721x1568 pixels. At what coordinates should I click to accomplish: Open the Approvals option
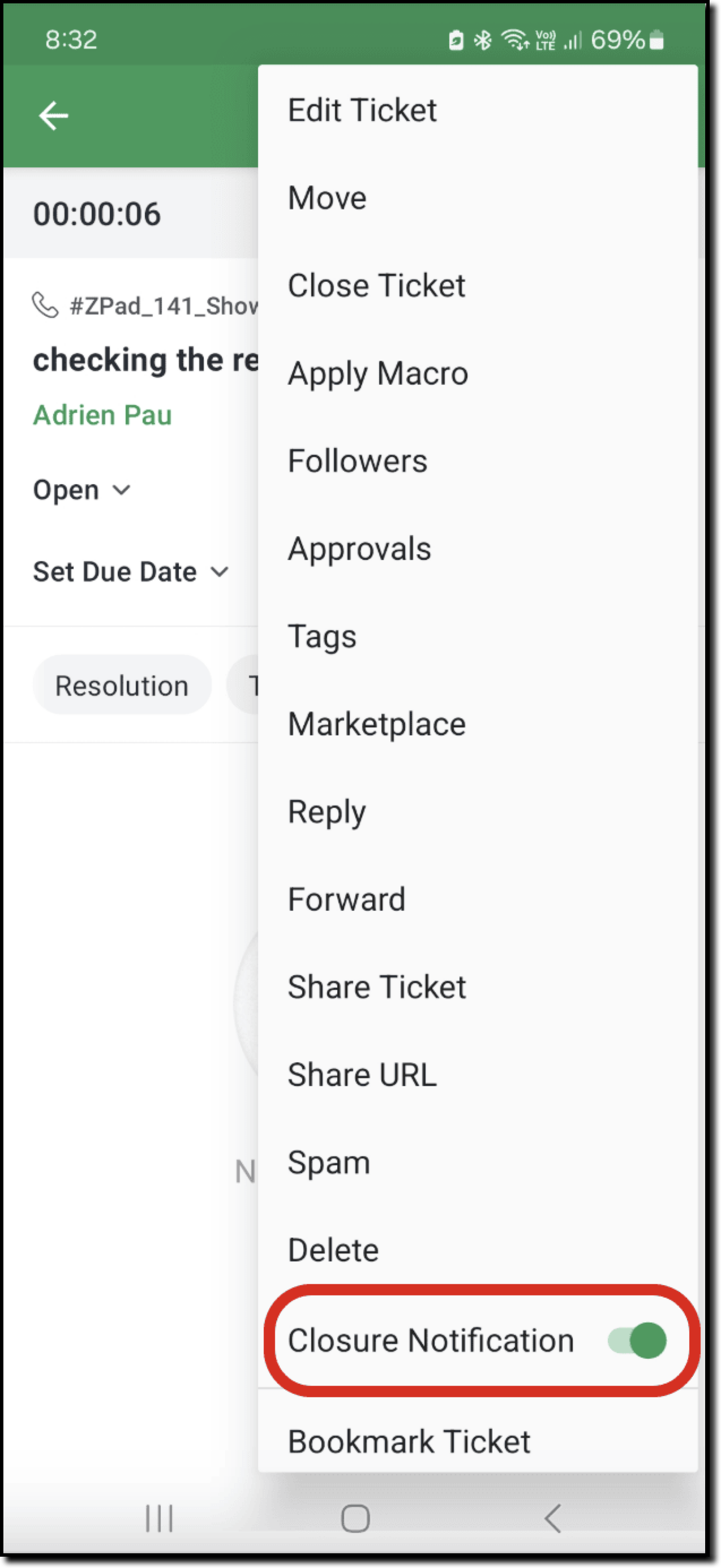[x=478, y=549]
